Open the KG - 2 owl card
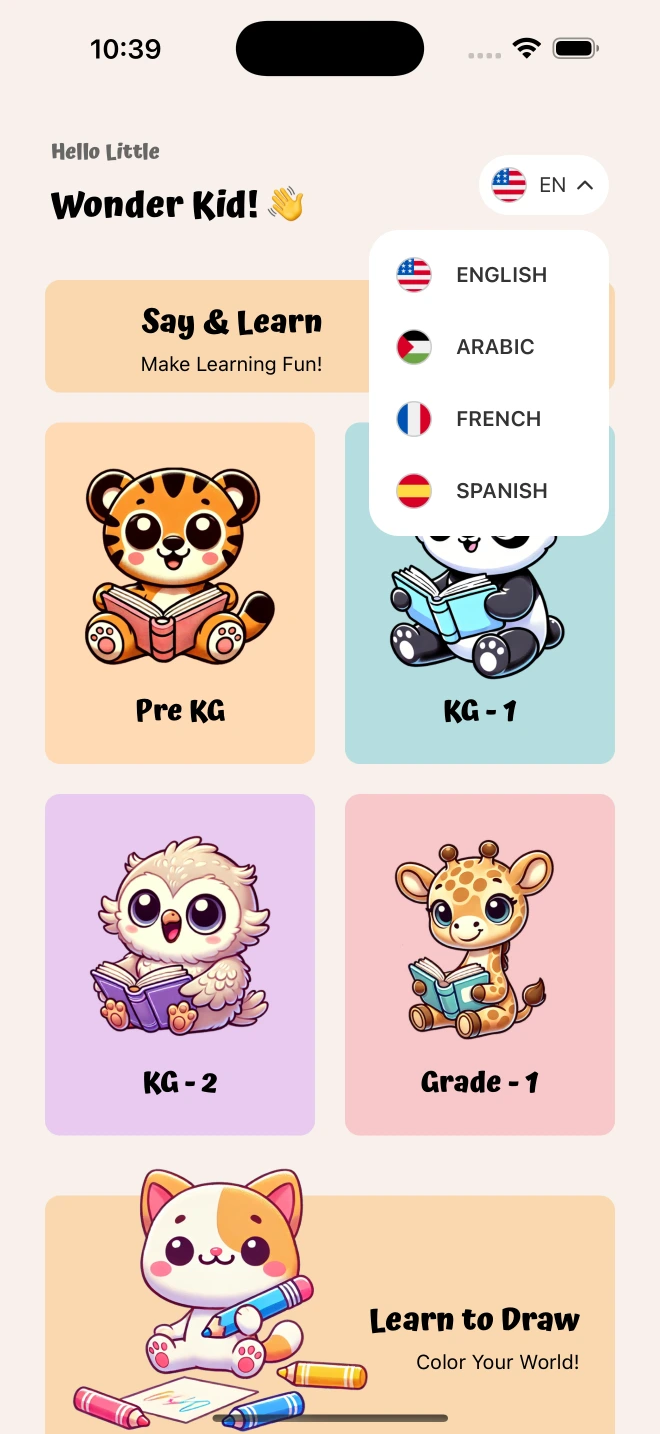660x1434 pixels. pos(180,965)
